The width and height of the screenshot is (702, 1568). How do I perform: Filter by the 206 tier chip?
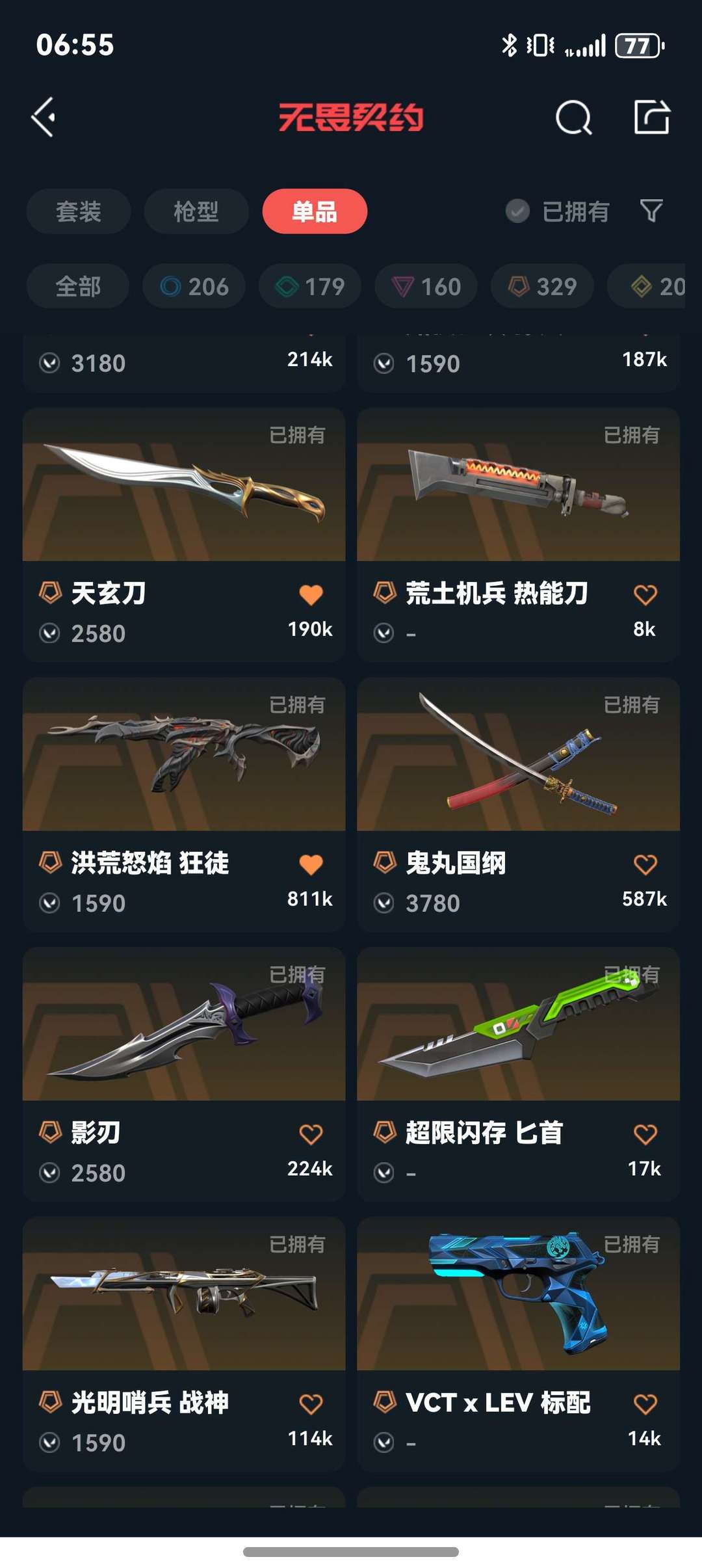click(x=194, y=286)
